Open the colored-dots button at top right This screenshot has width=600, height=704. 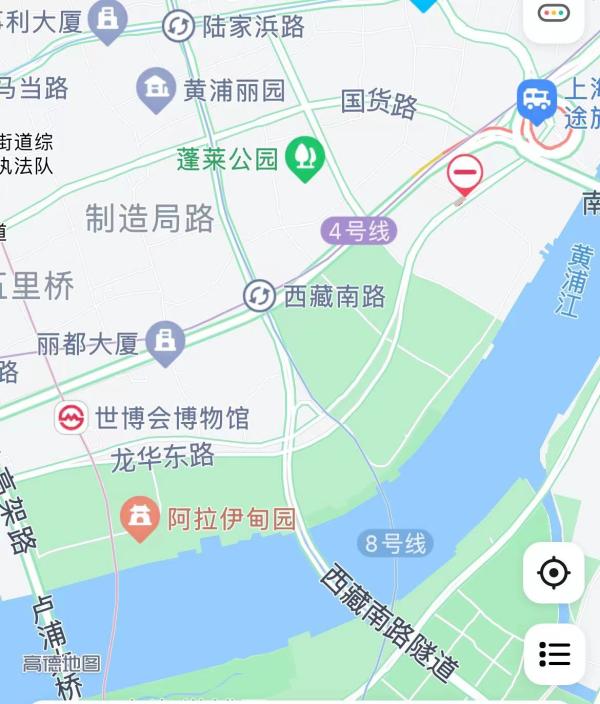click(x=553, y=14)
